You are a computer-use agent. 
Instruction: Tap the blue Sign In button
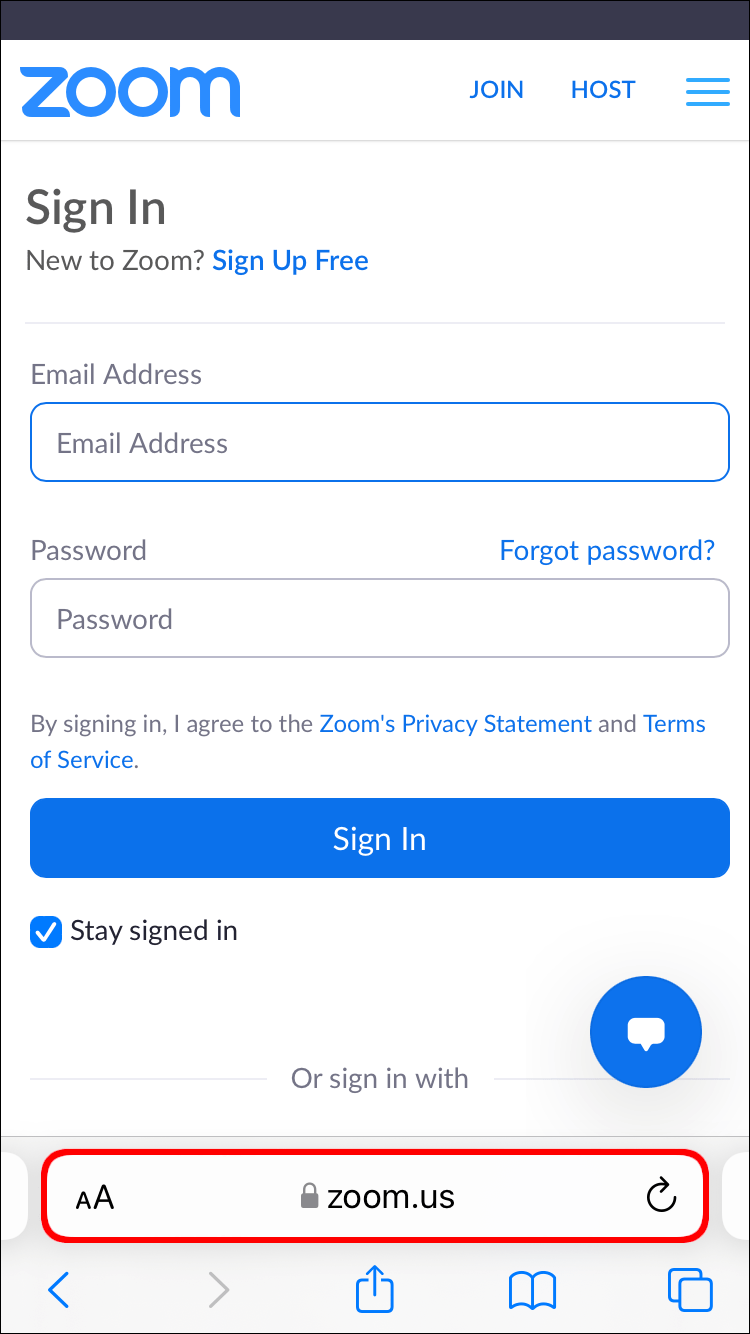coord(380,838)
